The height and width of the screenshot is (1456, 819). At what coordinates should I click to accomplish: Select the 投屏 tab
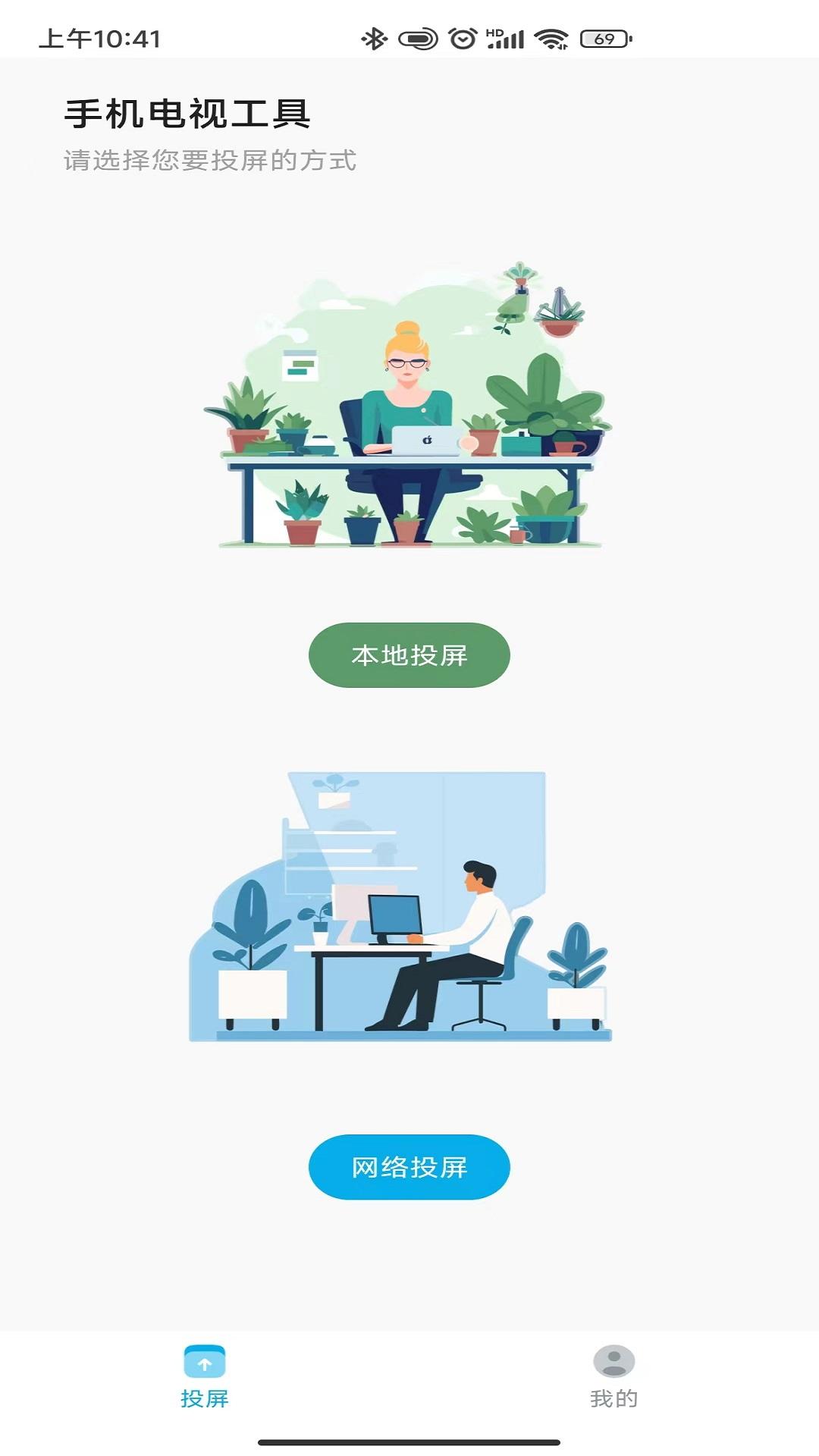click(x=204, y=1376)
